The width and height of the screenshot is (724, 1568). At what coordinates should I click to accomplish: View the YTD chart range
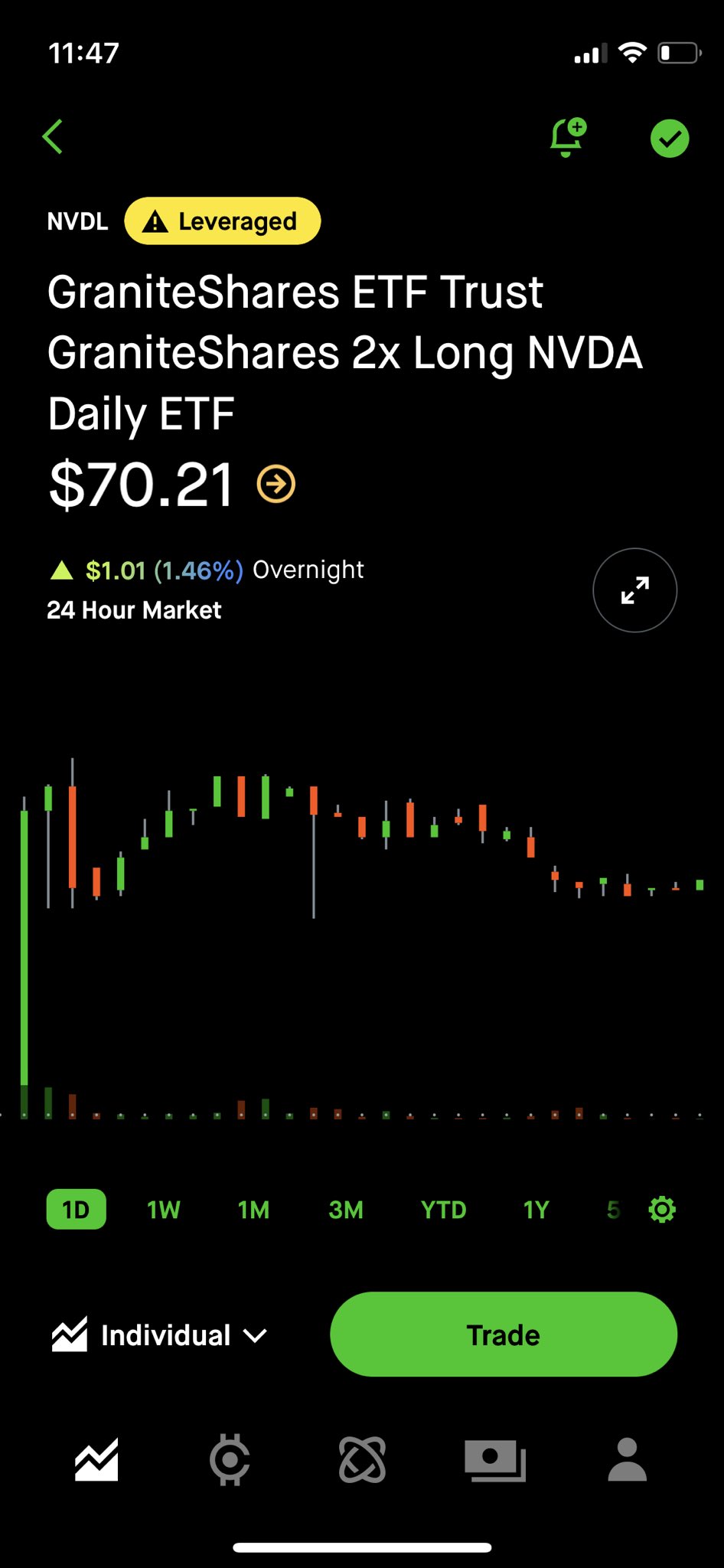tap(443, 1210)
